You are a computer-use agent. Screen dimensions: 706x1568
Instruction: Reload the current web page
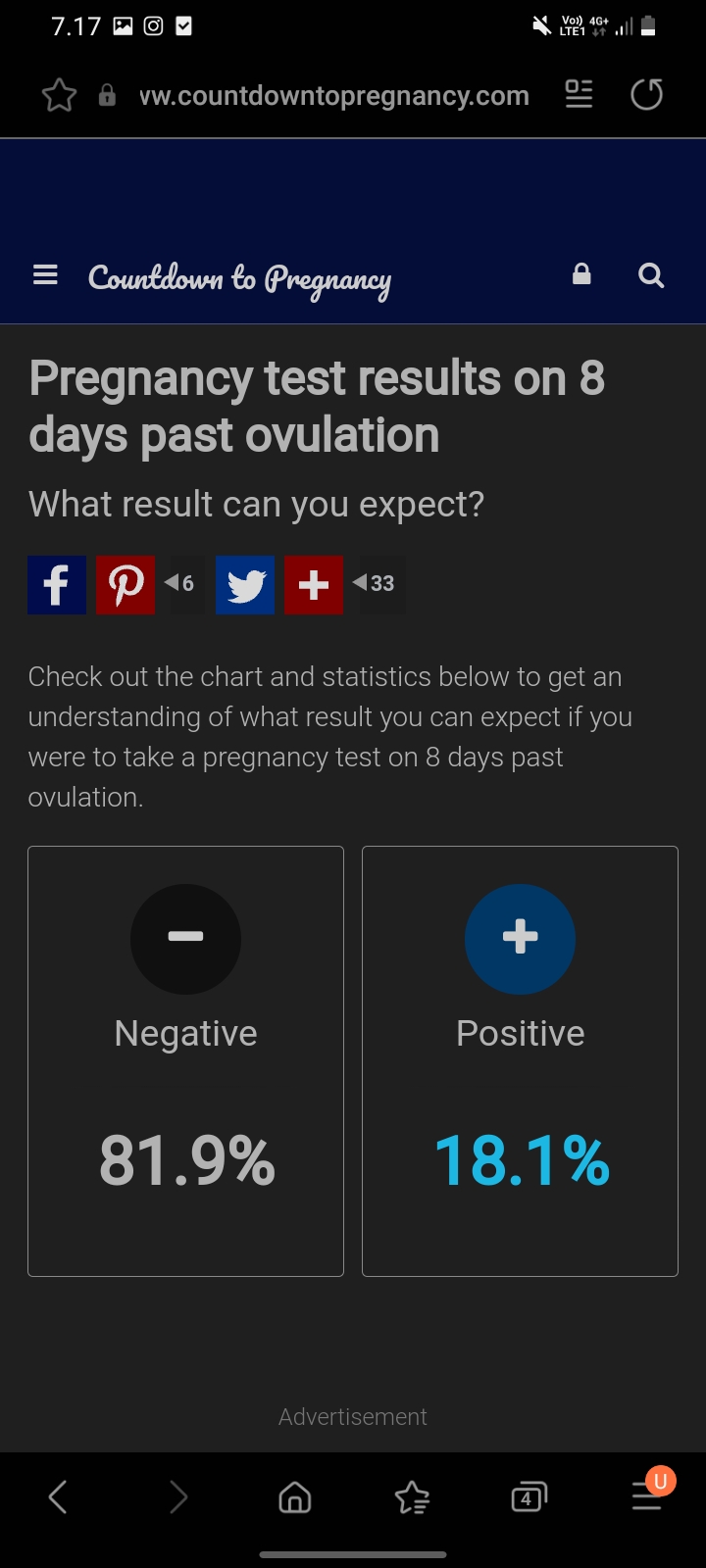646,95
